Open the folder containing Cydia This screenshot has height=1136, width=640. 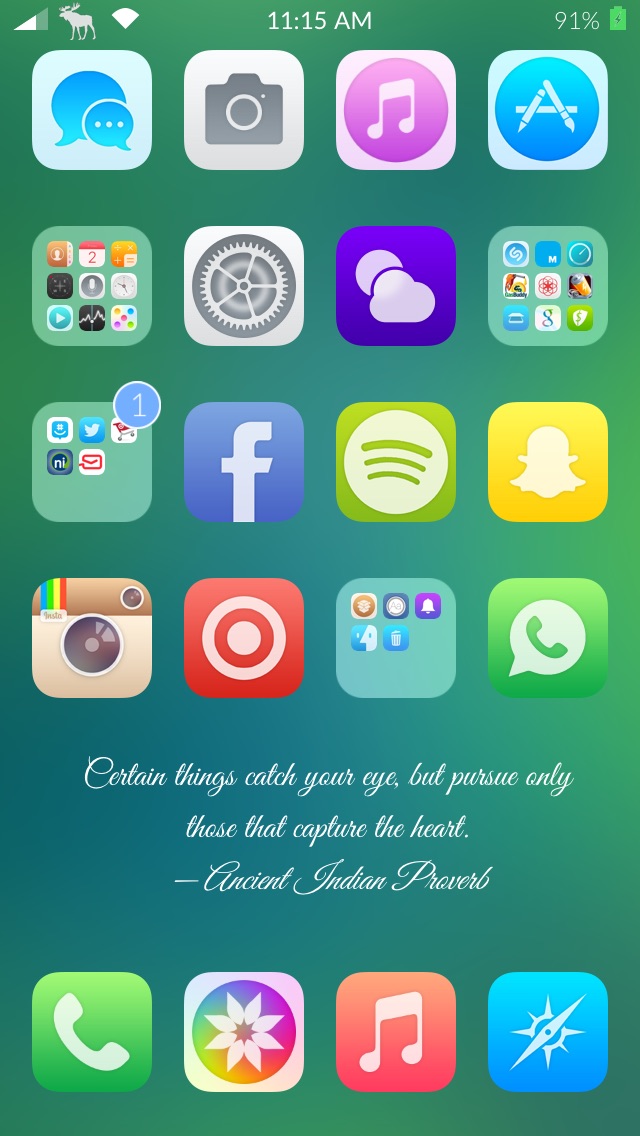(396, 638)
